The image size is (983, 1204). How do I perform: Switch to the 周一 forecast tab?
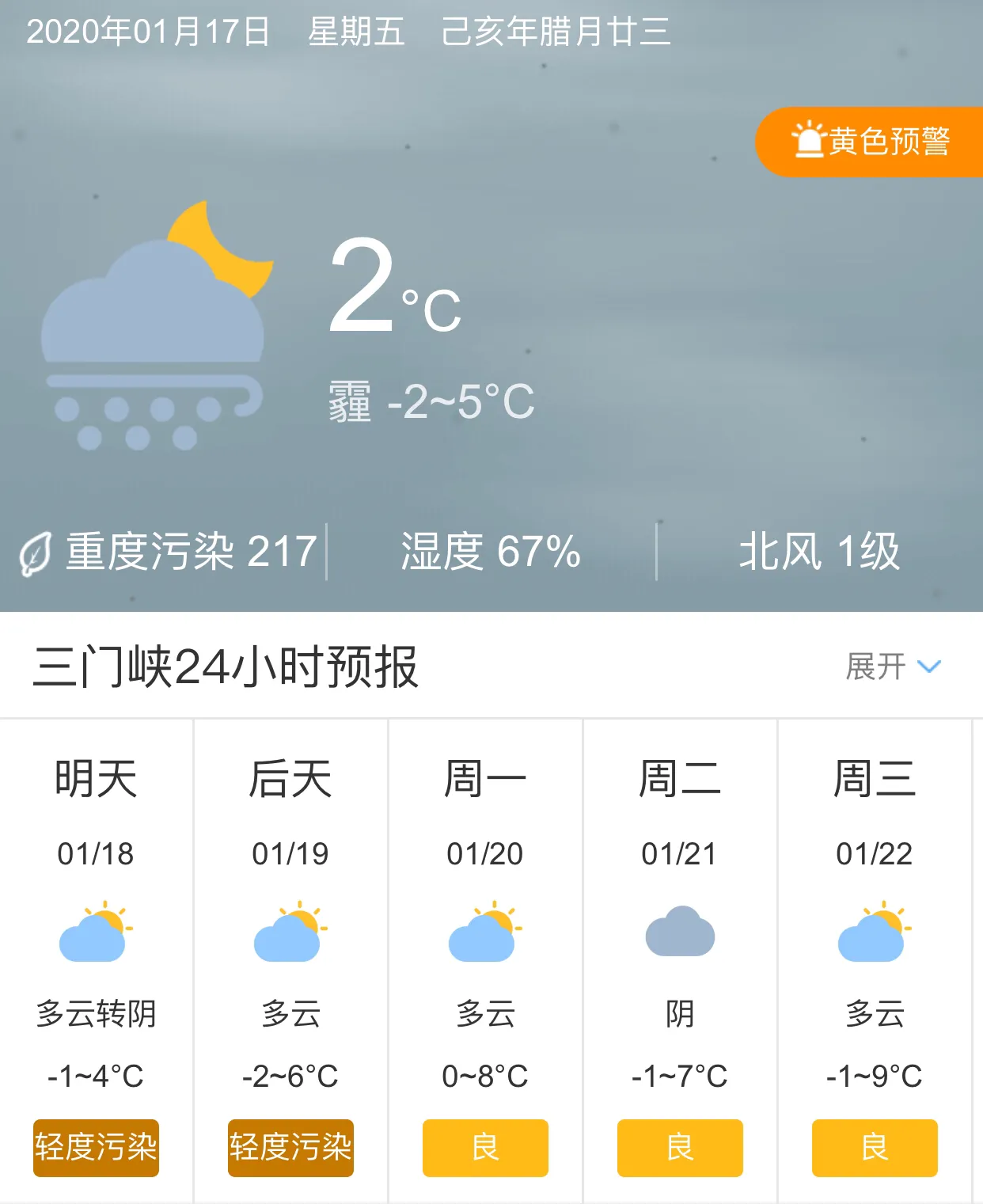[x=484, y=779]
